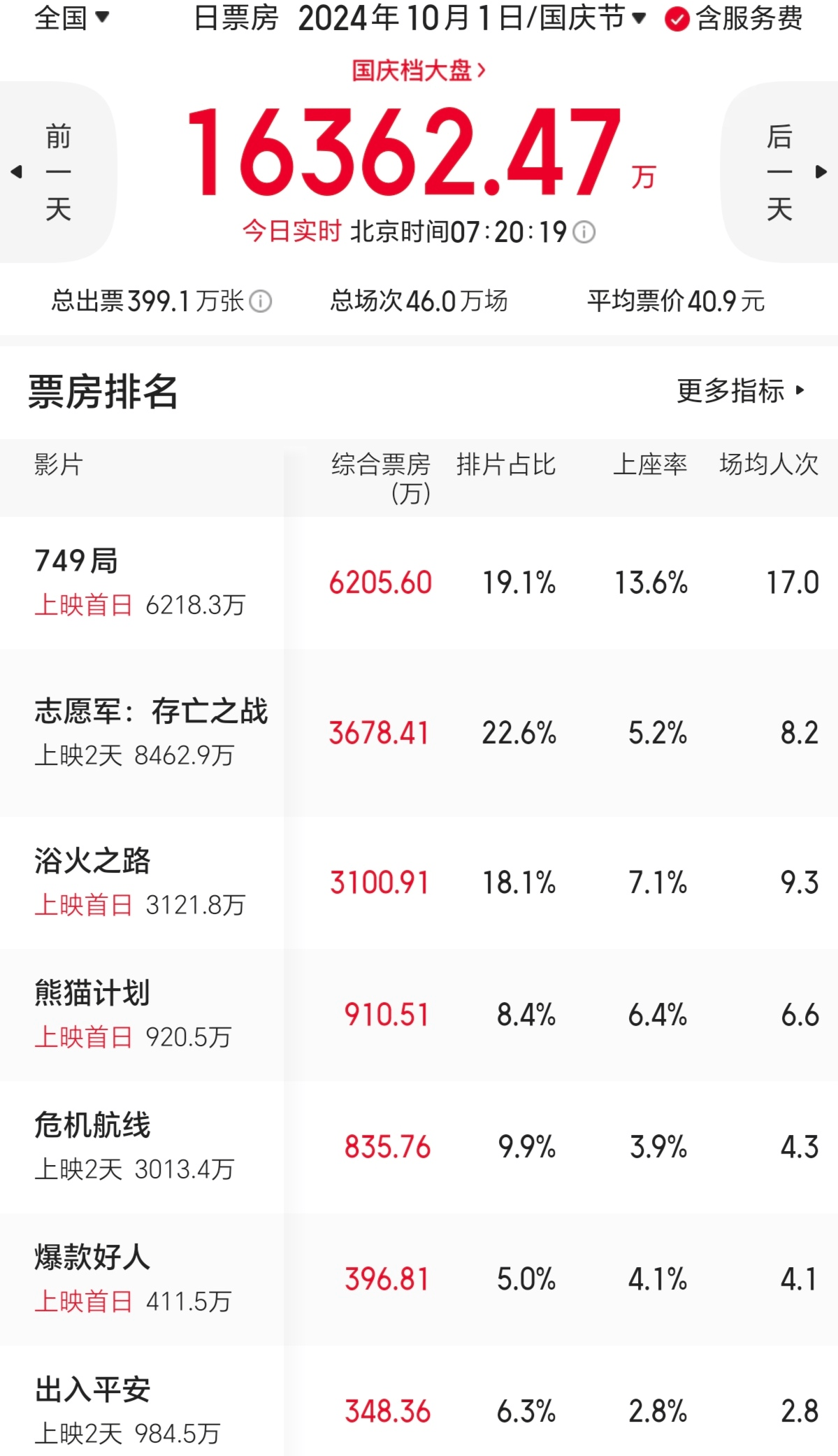The width and height of the screenshot is (838, 1456).
Task: Go to the previous day (前一天)
Action: click(57, 172)
